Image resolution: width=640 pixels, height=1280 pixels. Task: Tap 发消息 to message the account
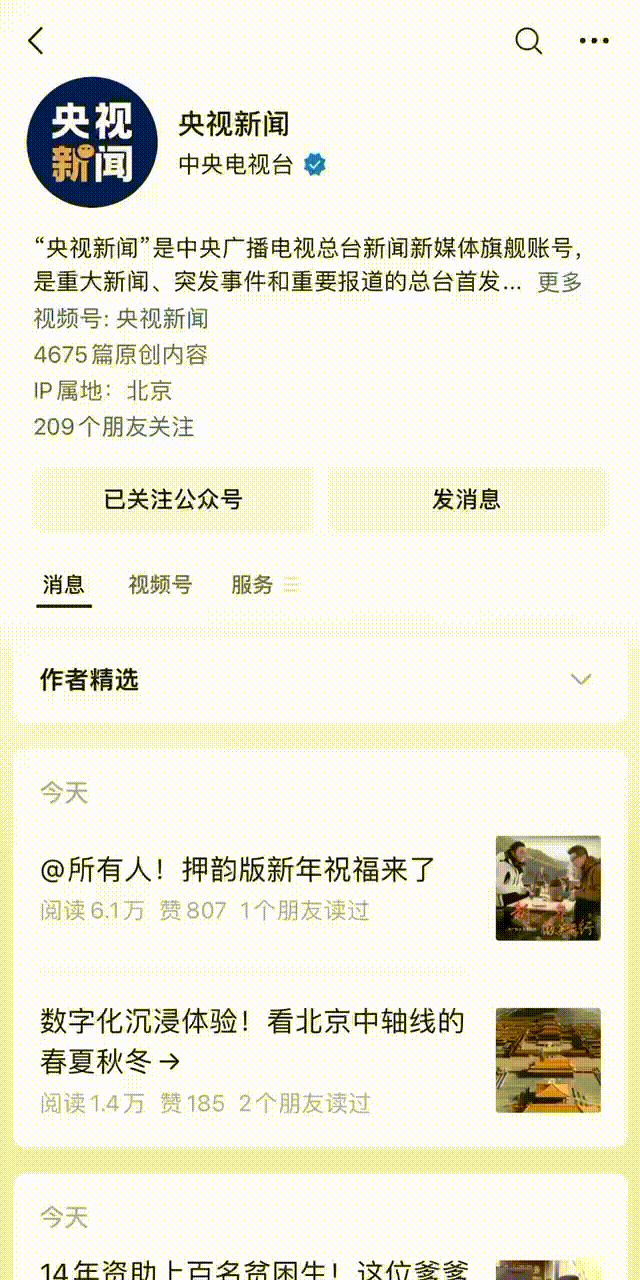[x=467, y=499]
